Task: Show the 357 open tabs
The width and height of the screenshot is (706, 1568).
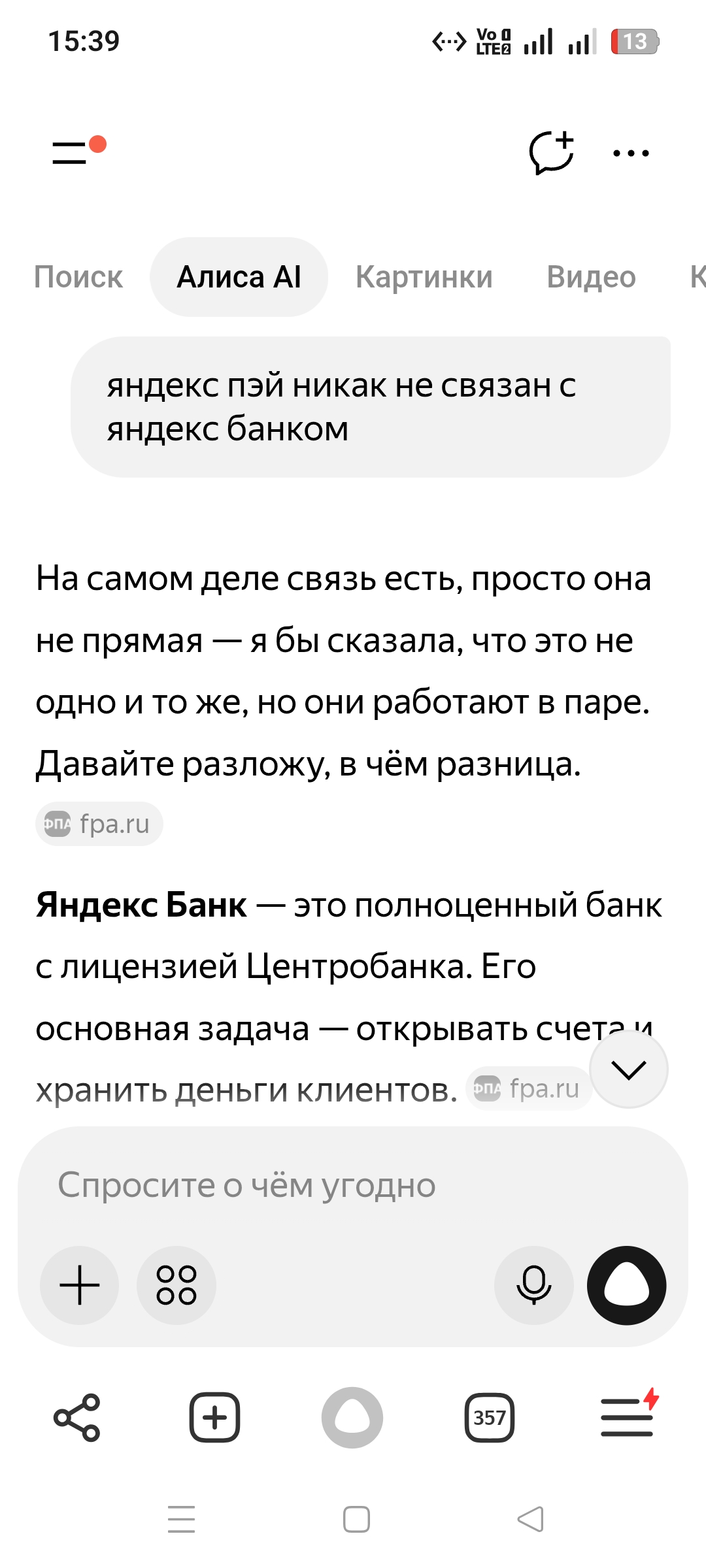Action: (490, 1418)
